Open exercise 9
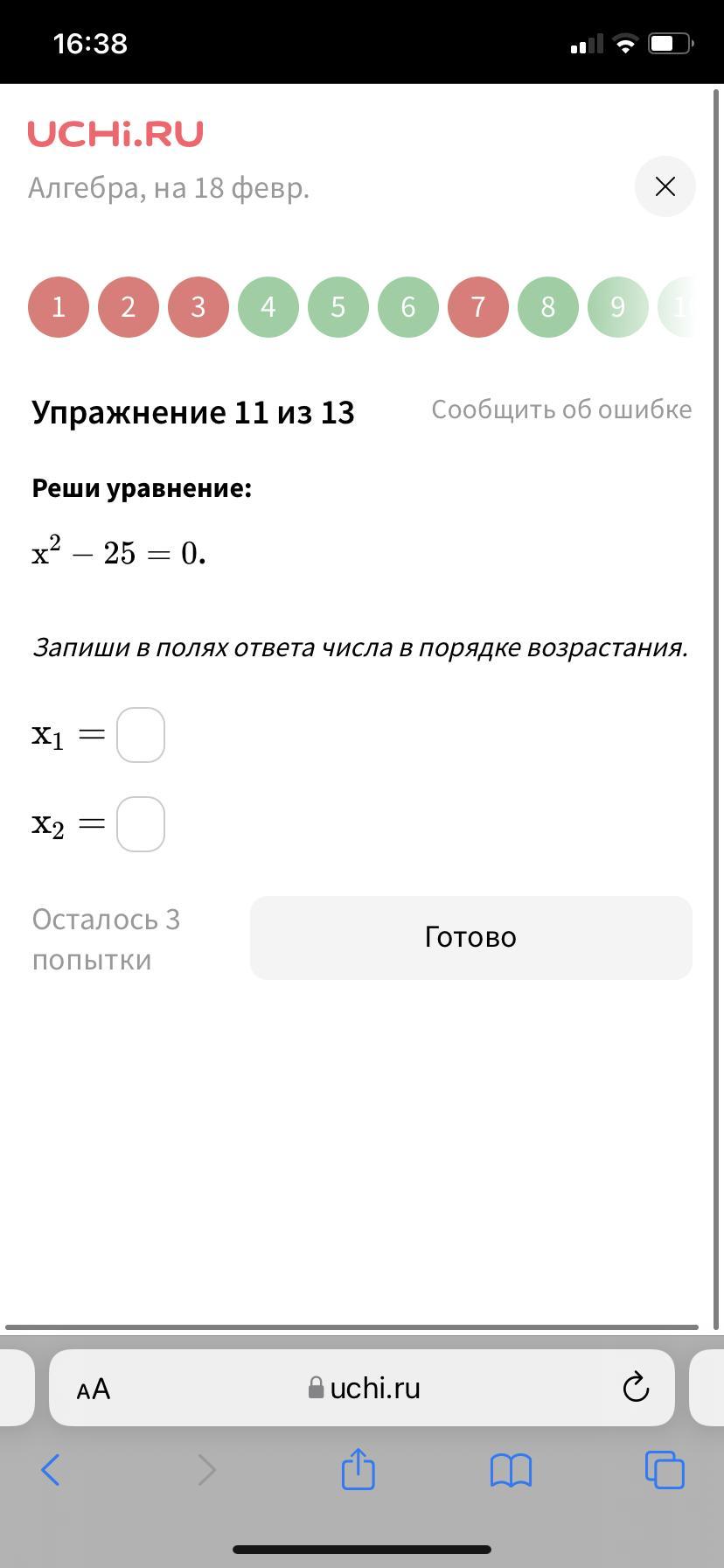The image size is (724, 1568). (x=618, y=307)
